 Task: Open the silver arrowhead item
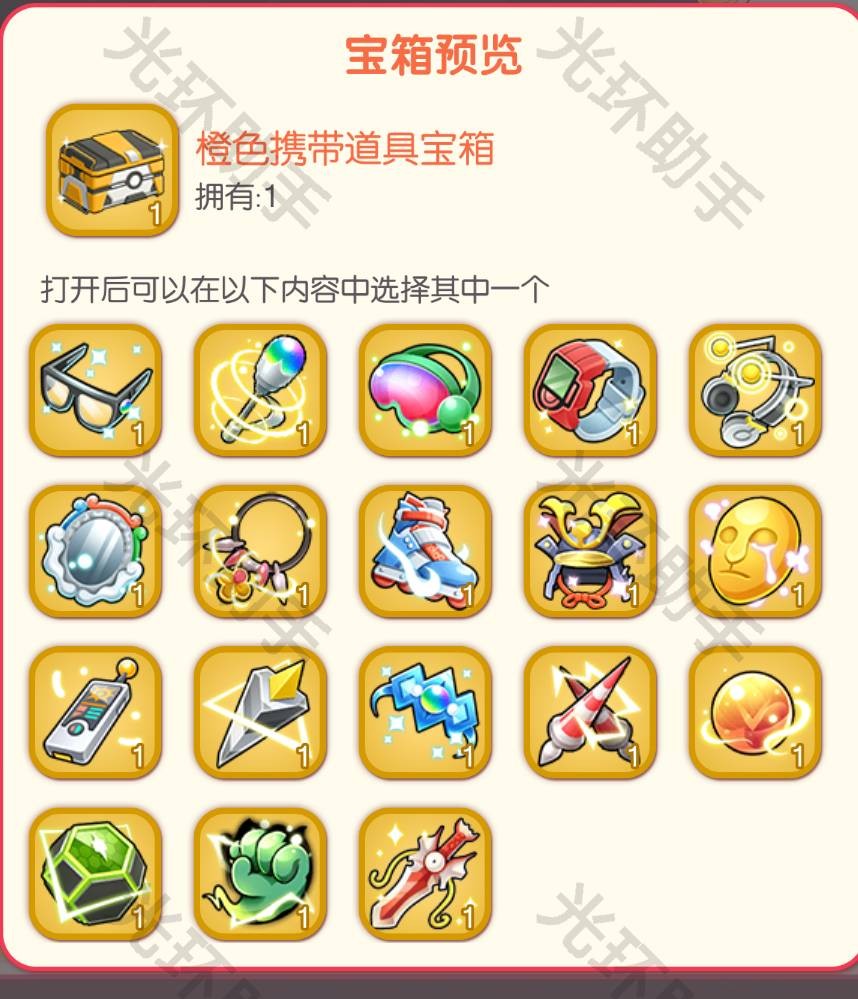(260, 712)
